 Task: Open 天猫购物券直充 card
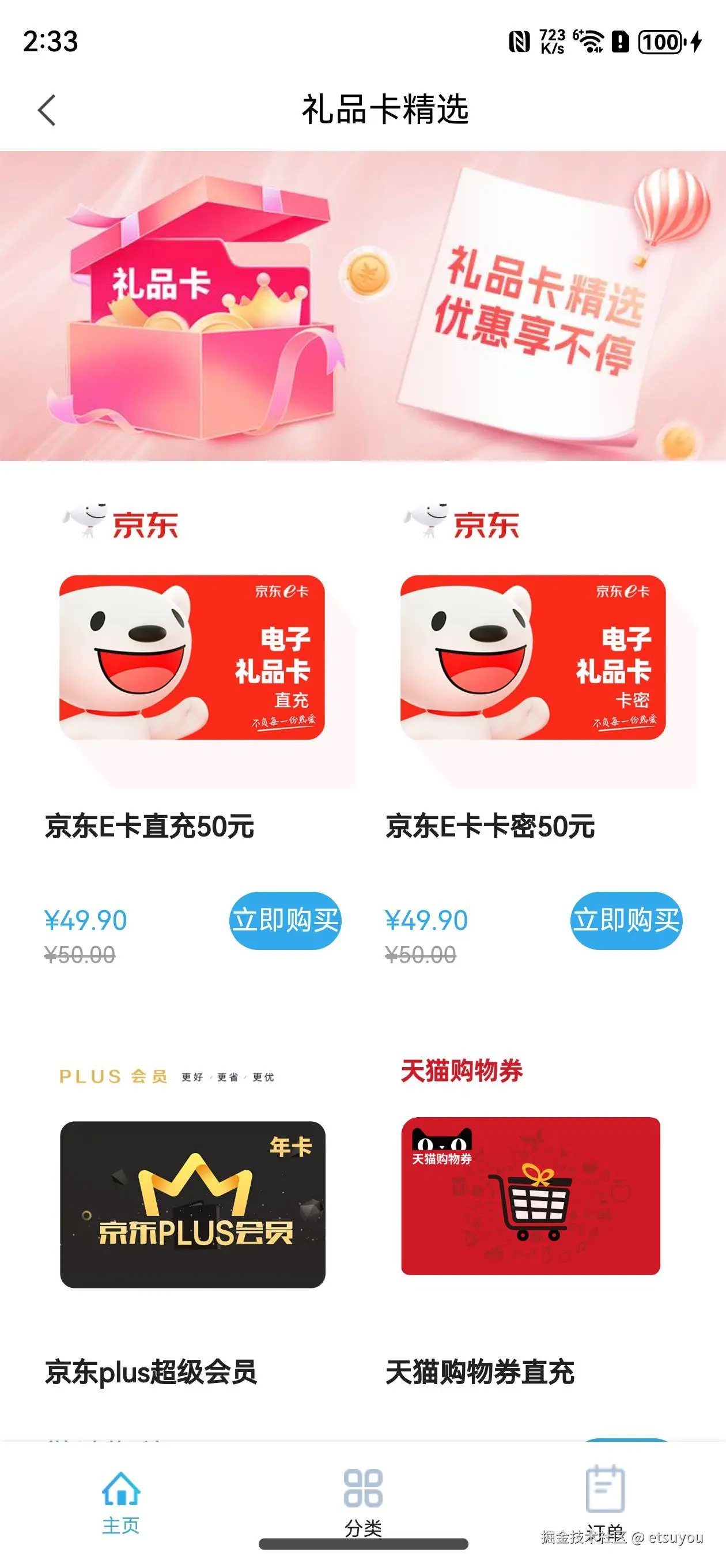click(531, 1196)
